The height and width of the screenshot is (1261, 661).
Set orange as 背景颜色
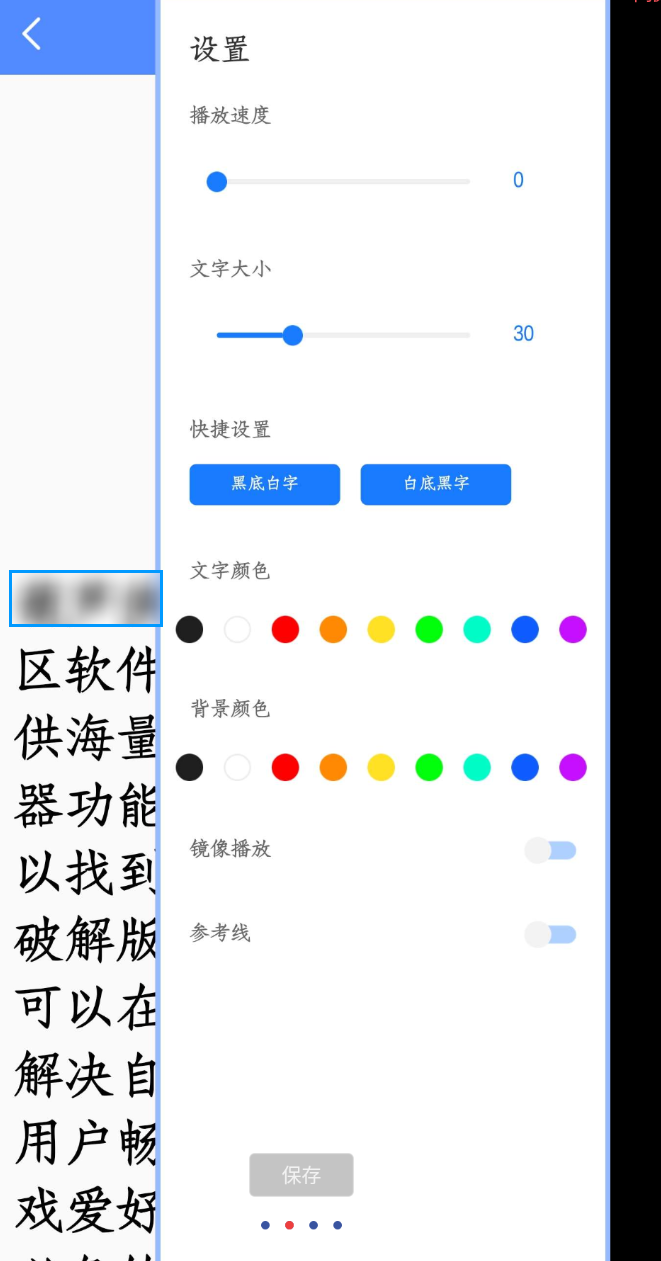coord(333,767)
